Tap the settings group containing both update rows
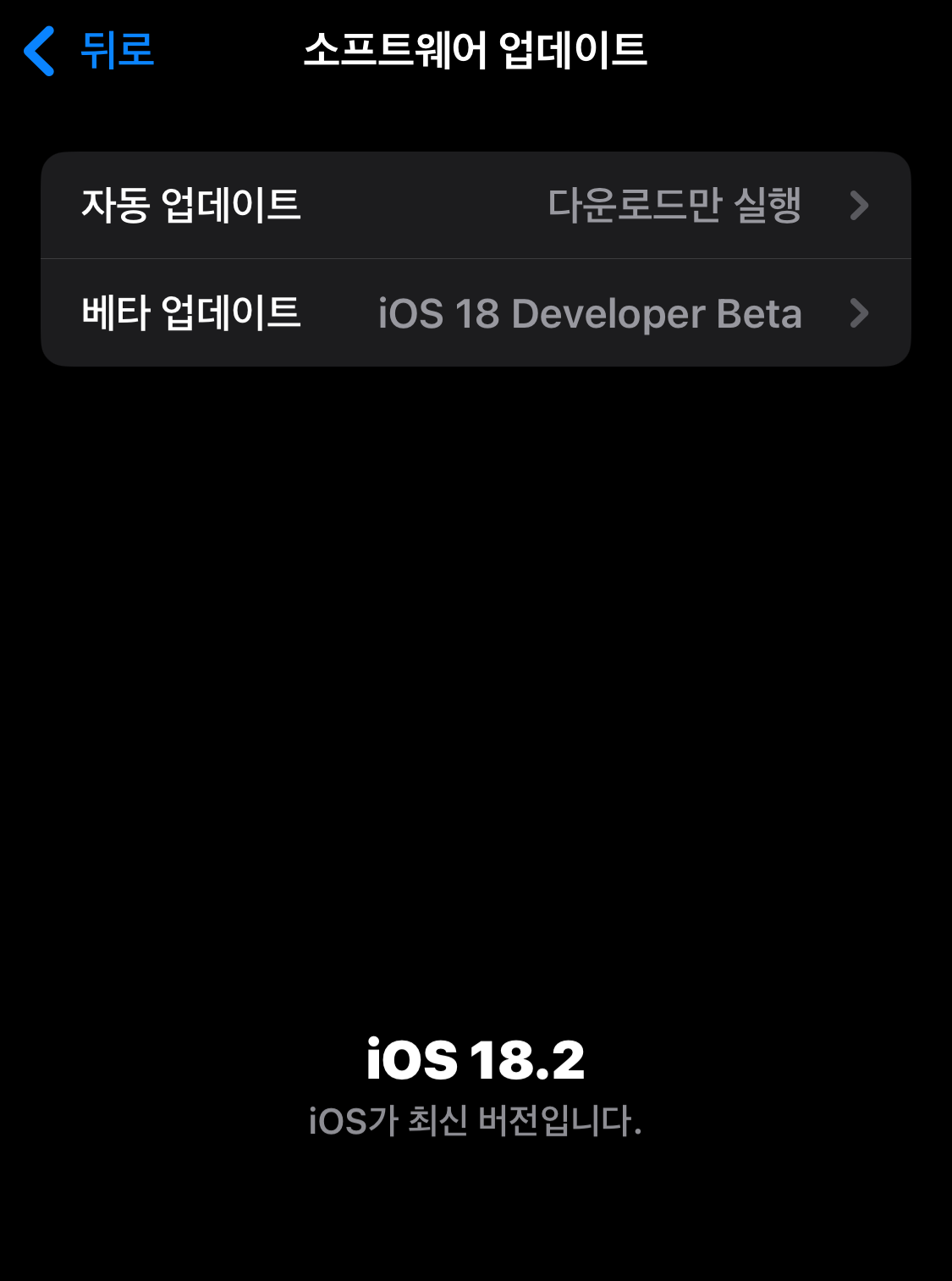 point(476,259)
